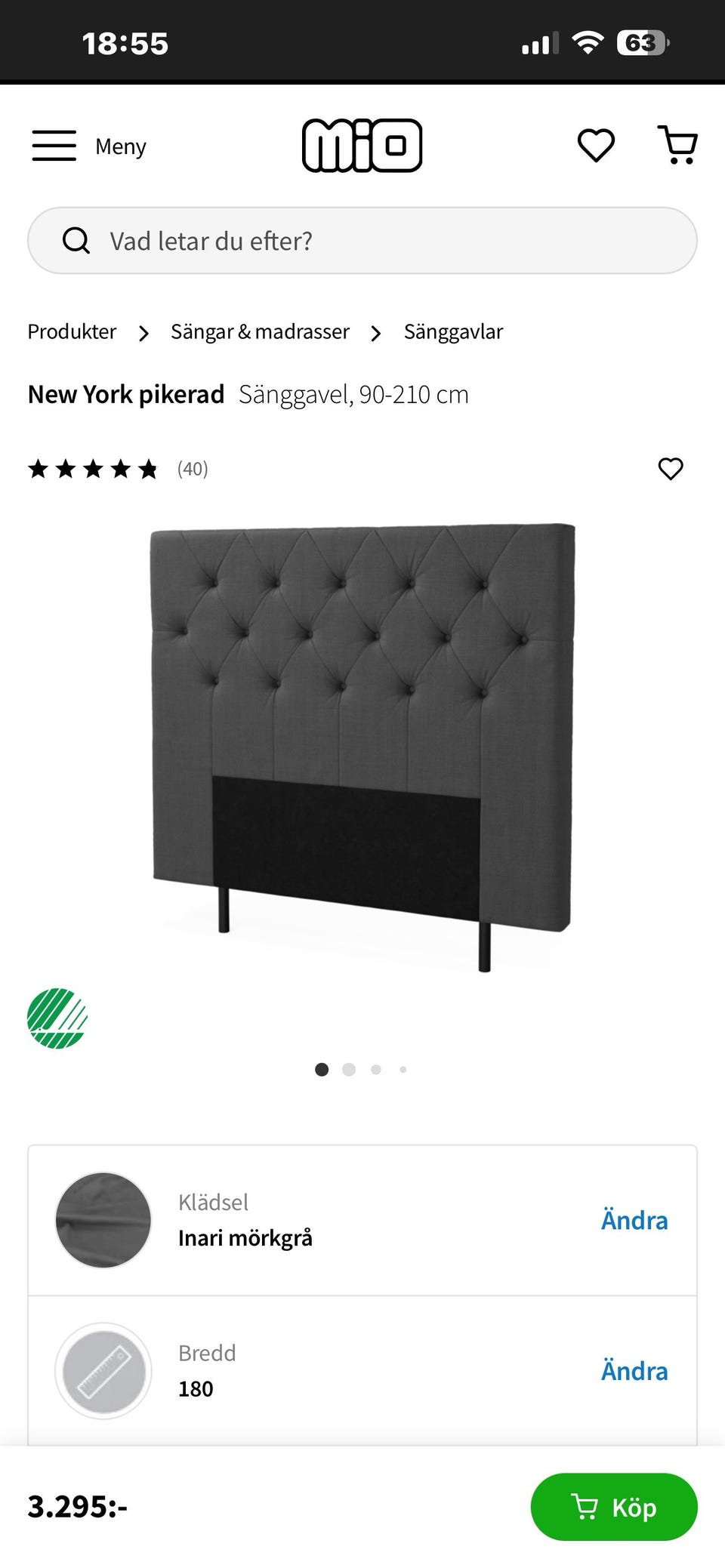Jump to the second image dot
The height and width of the screenshot is (1568, 725).
pyautogui.click(x=349, y=1070)
